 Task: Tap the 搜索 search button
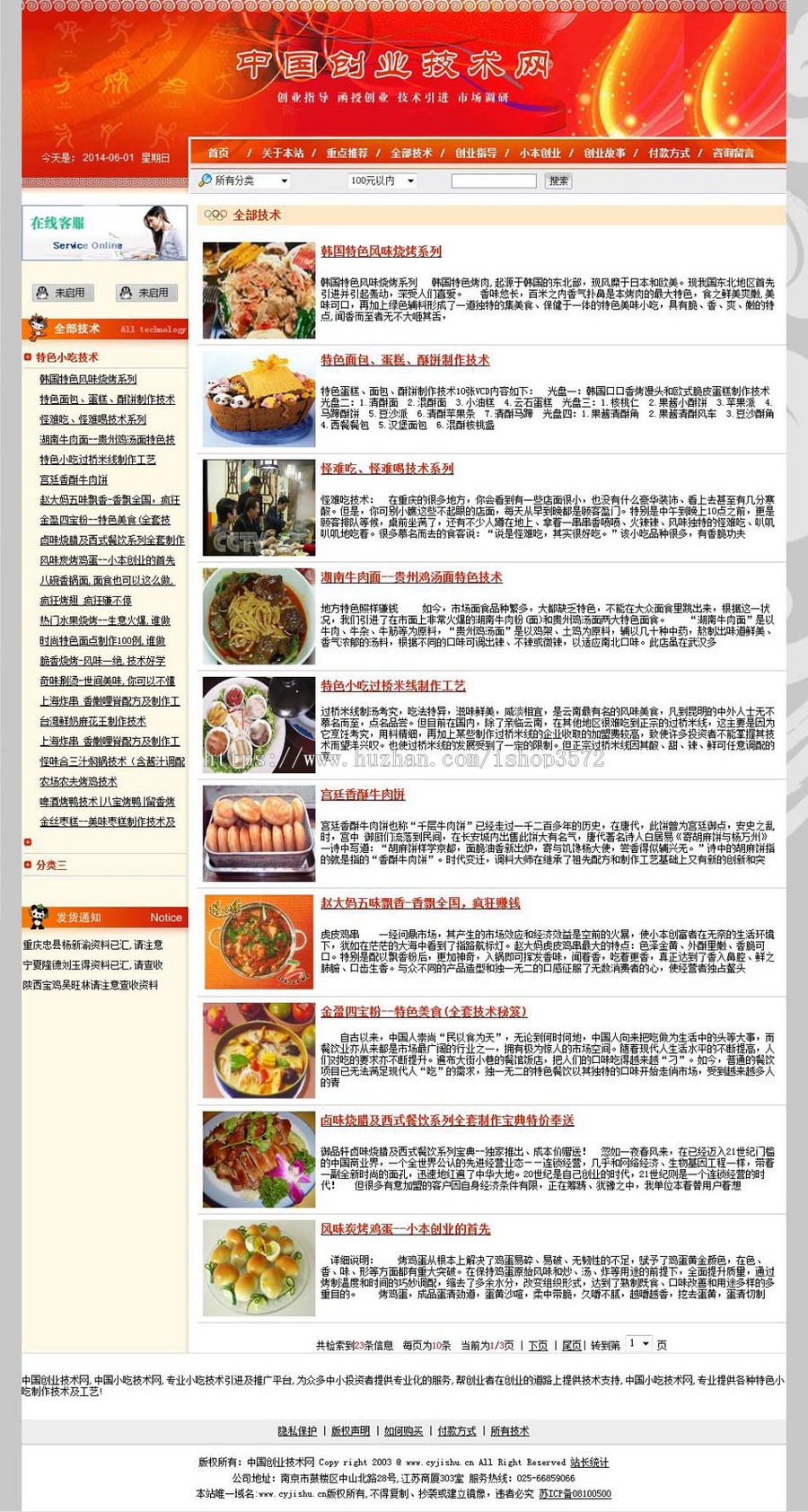(558, 181)
